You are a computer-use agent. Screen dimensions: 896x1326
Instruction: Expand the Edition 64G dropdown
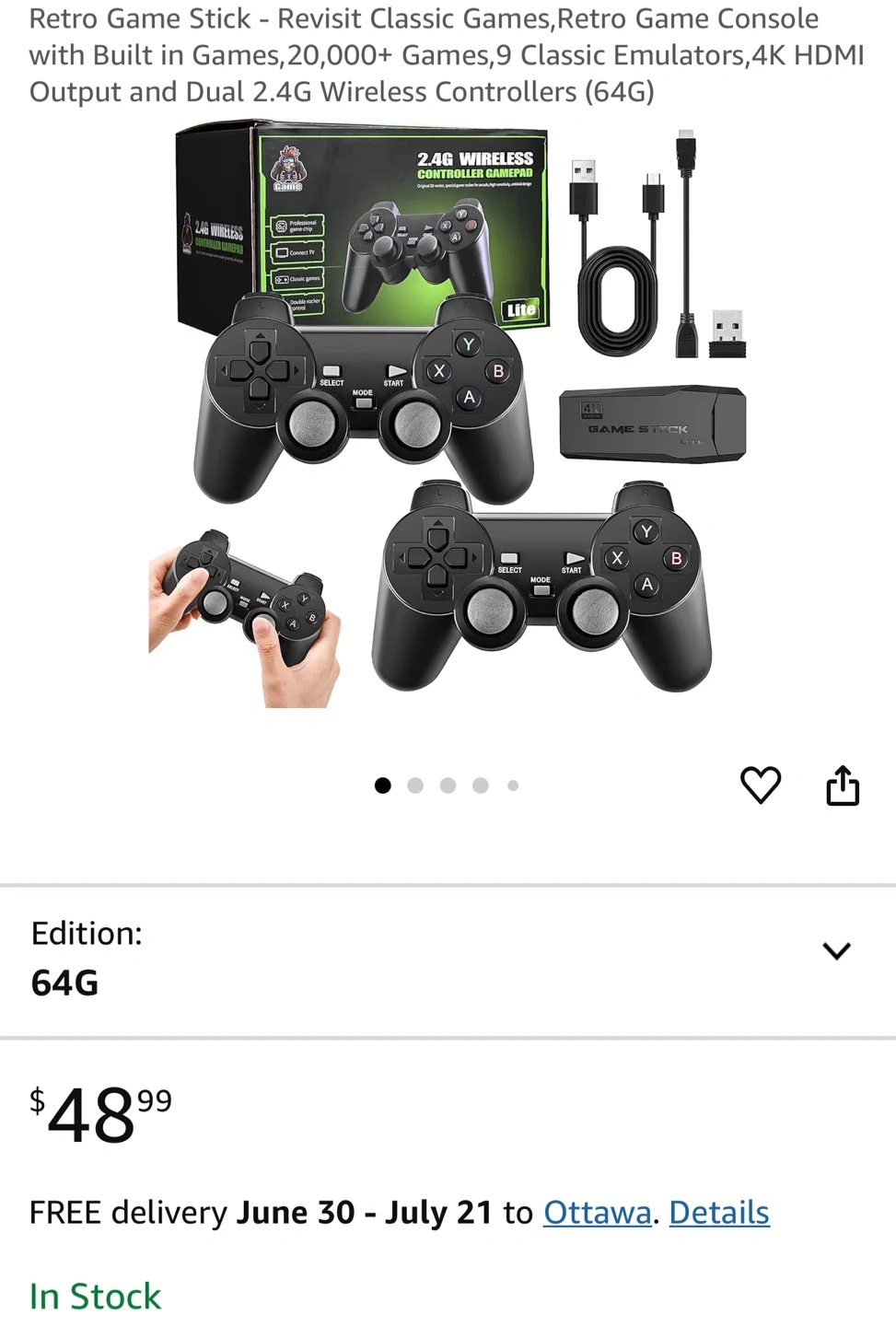pyautogui.click(x=448, y=959)
